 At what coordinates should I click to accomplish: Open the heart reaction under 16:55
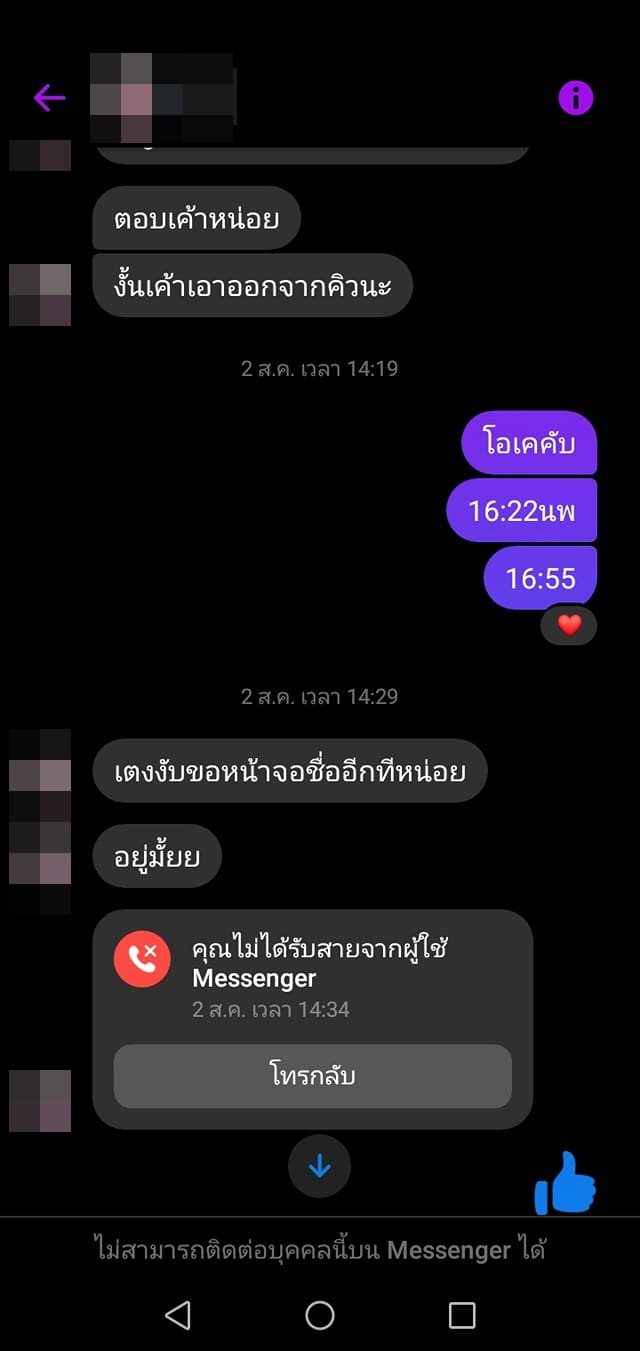(568, 626)
